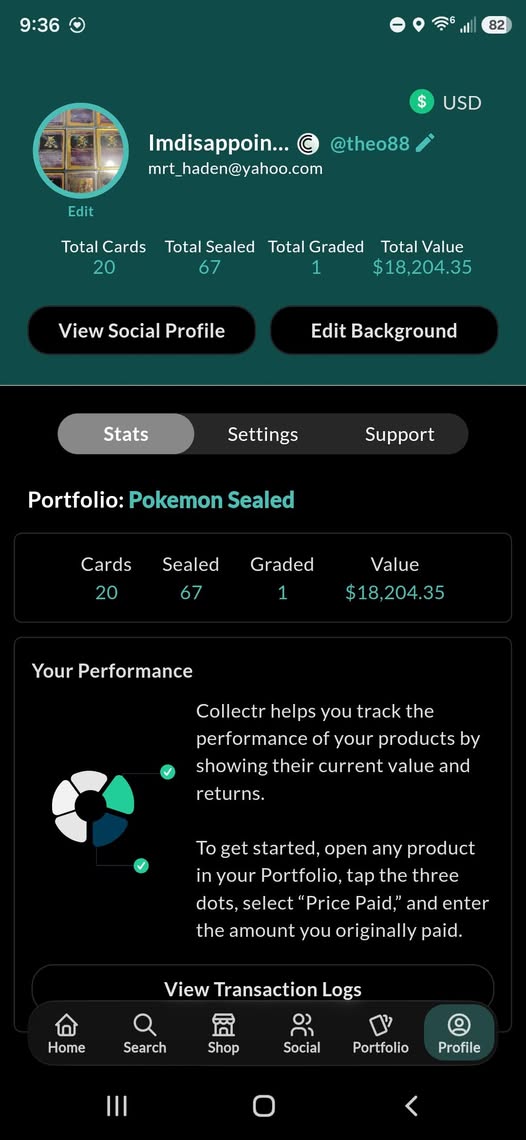Switch to the Support segment
This screenshot has height=1140, width=526.
coord(399,434)
